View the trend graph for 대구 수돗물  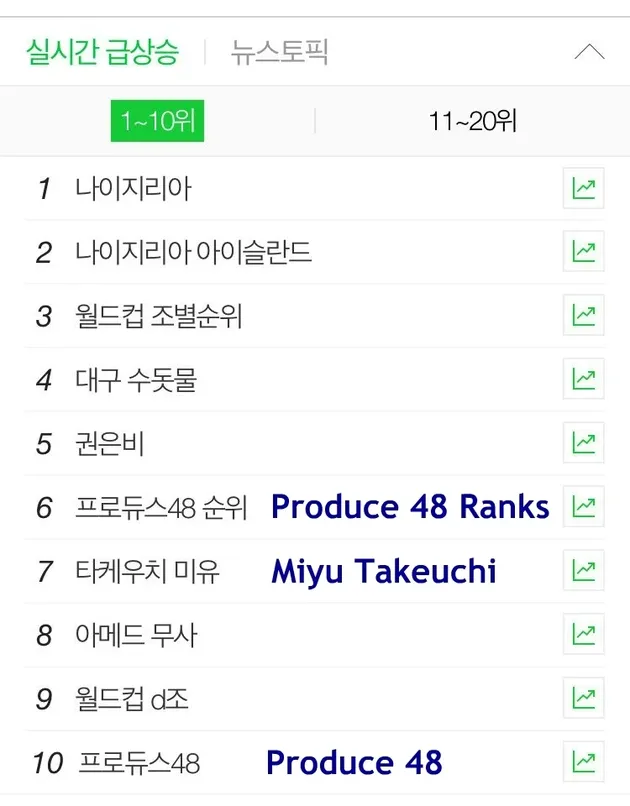583,379
